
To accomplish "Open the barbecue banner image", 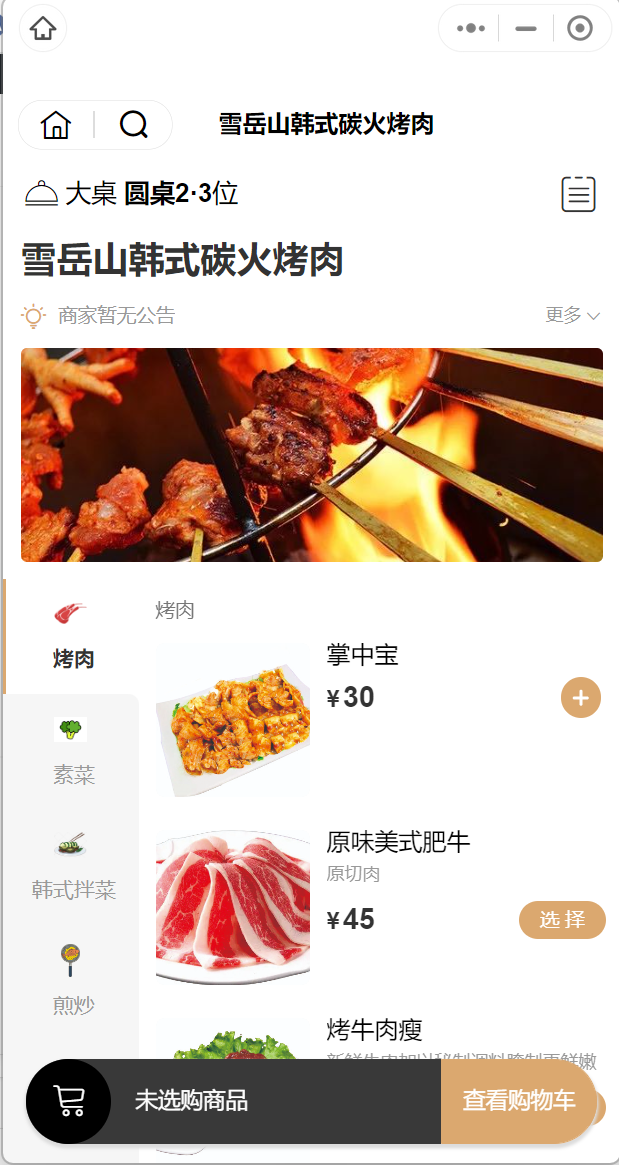I will pyautogui.click(x=312, y=455).
